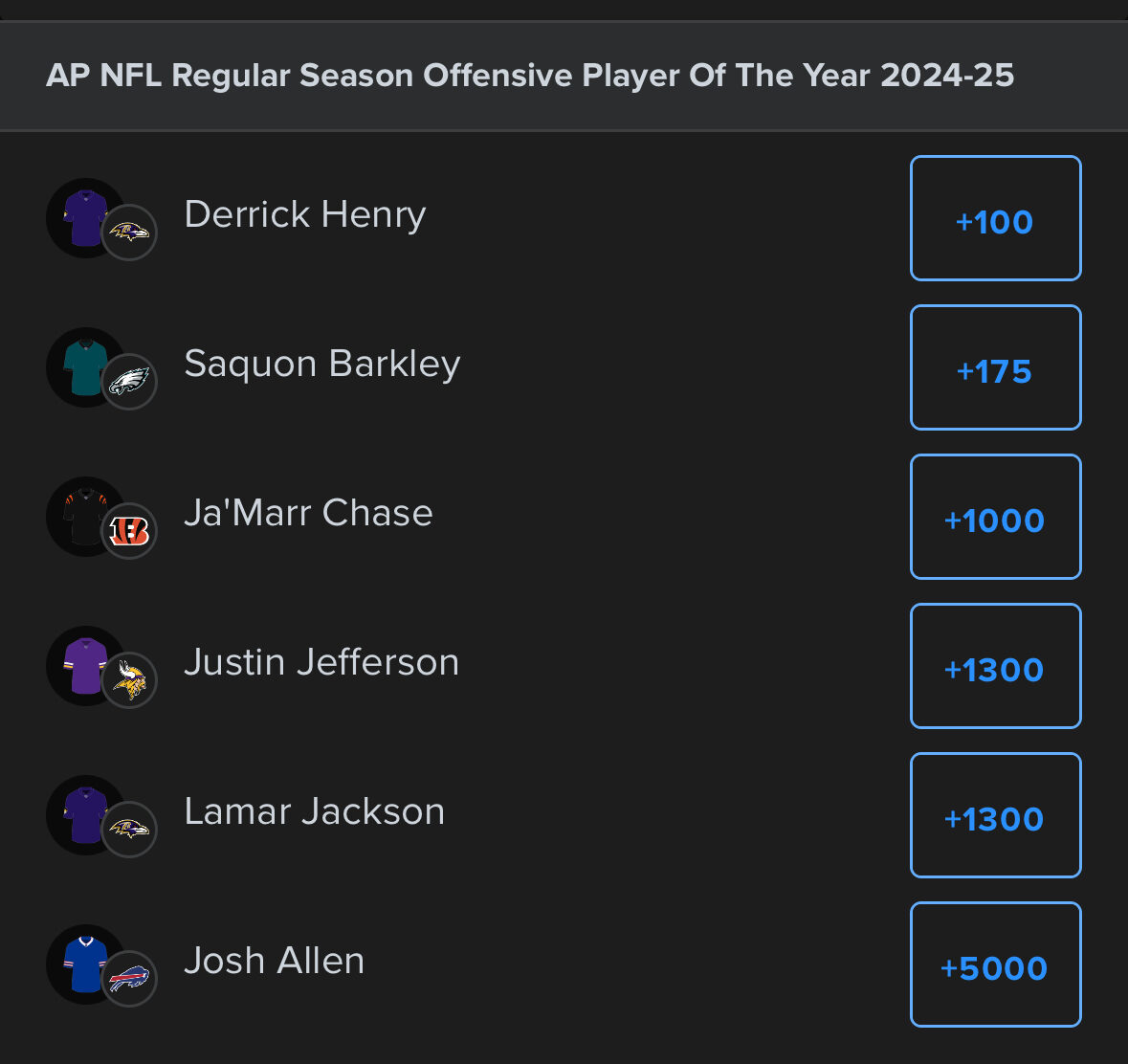
Task: Select Derrick Henry +100 odds
Action: point(995,219)
